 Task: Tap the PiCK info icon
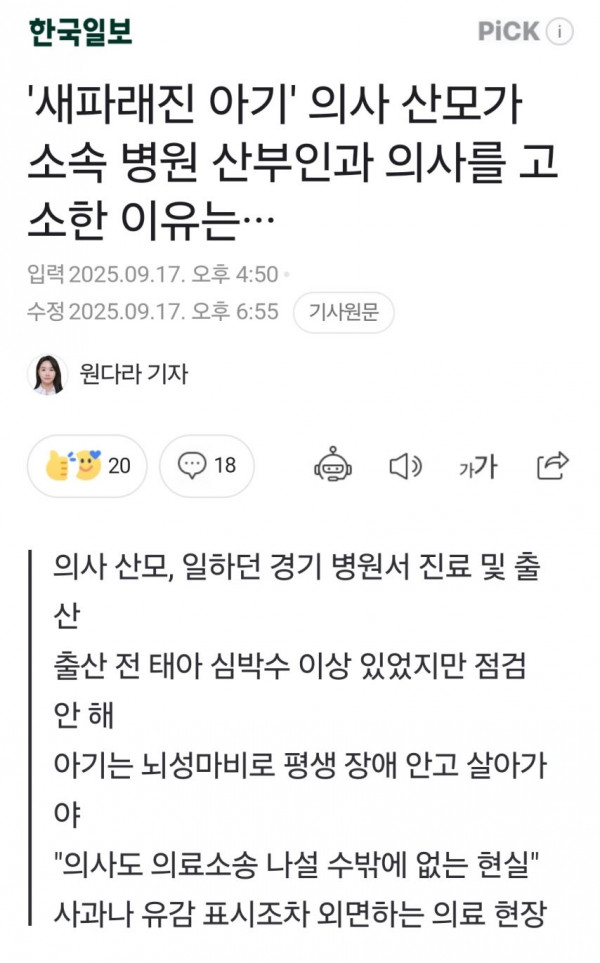click(x=559, y=31)
